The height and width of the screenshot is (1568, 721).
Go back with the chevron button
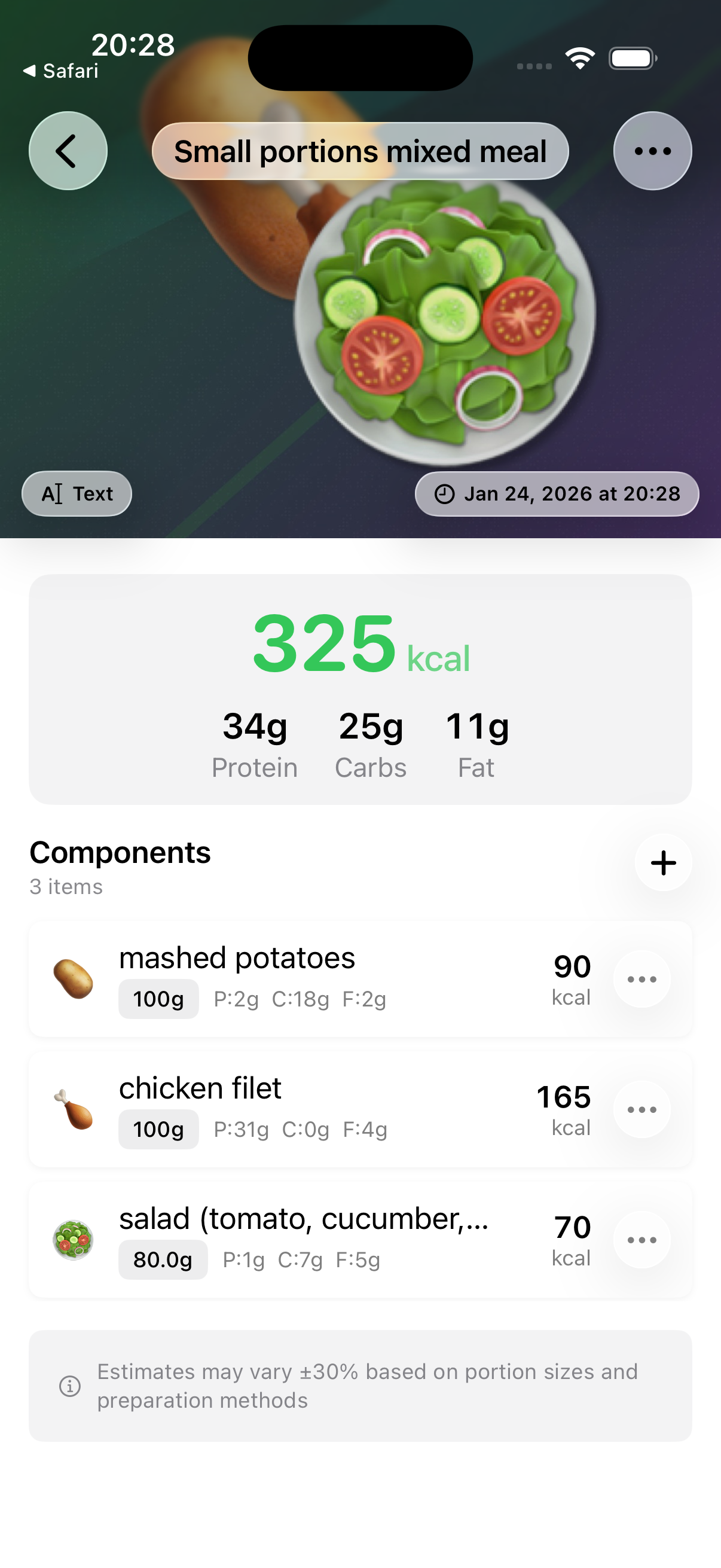pyautogui.click(x=68, y=151)
